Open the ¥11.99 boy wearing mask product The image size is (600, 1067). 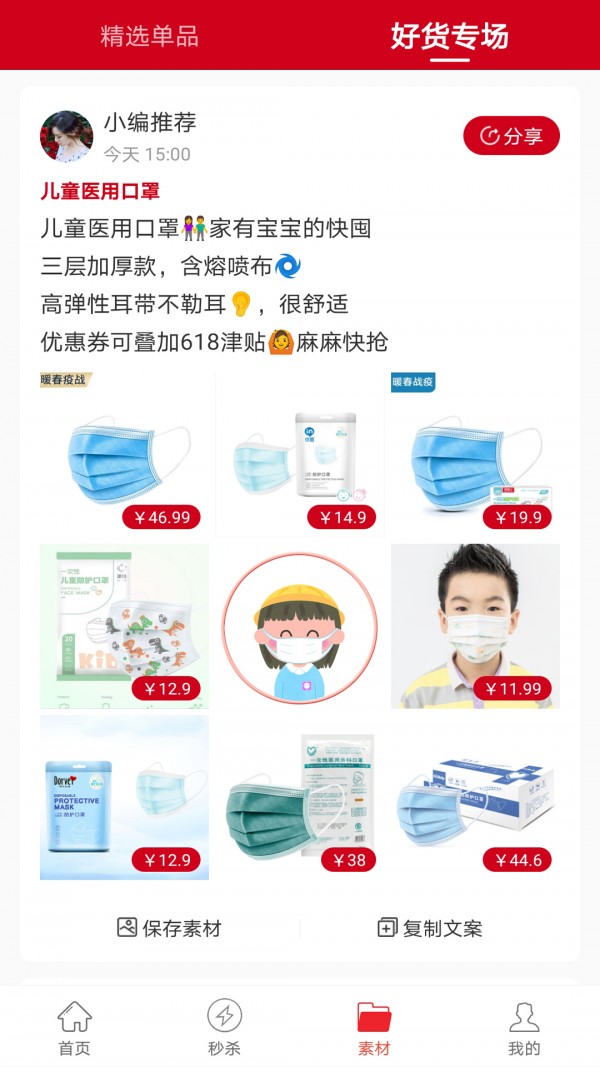475,627
